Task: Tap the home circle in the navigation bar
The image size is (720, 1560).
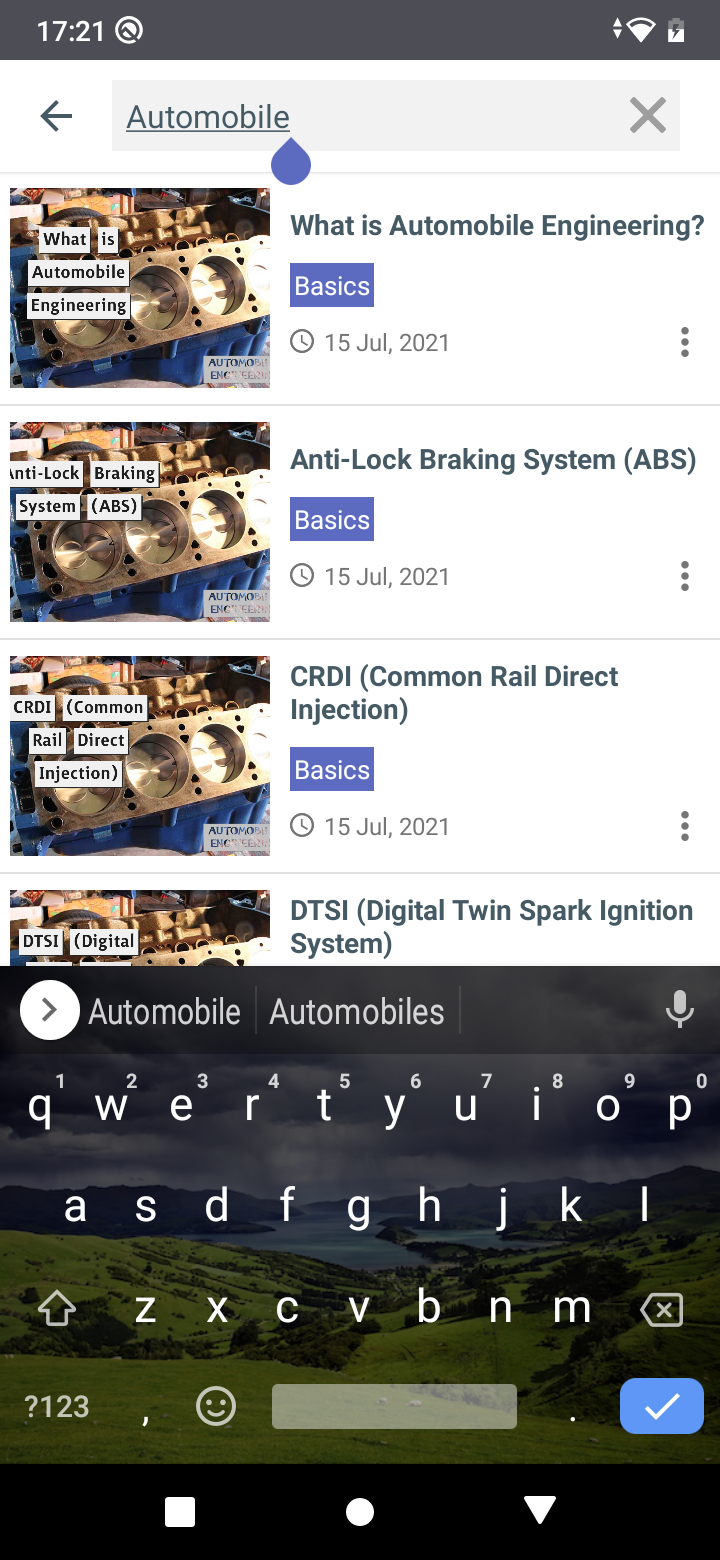Action: tap(360, 1512)
